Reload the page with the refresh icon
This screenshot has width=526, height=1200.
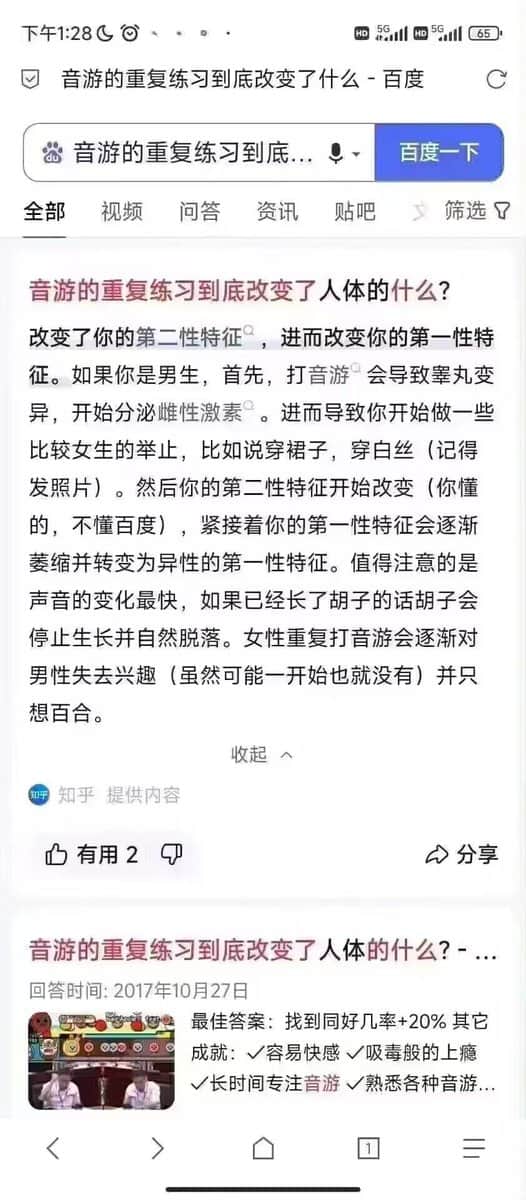click(x=495, y=79)
